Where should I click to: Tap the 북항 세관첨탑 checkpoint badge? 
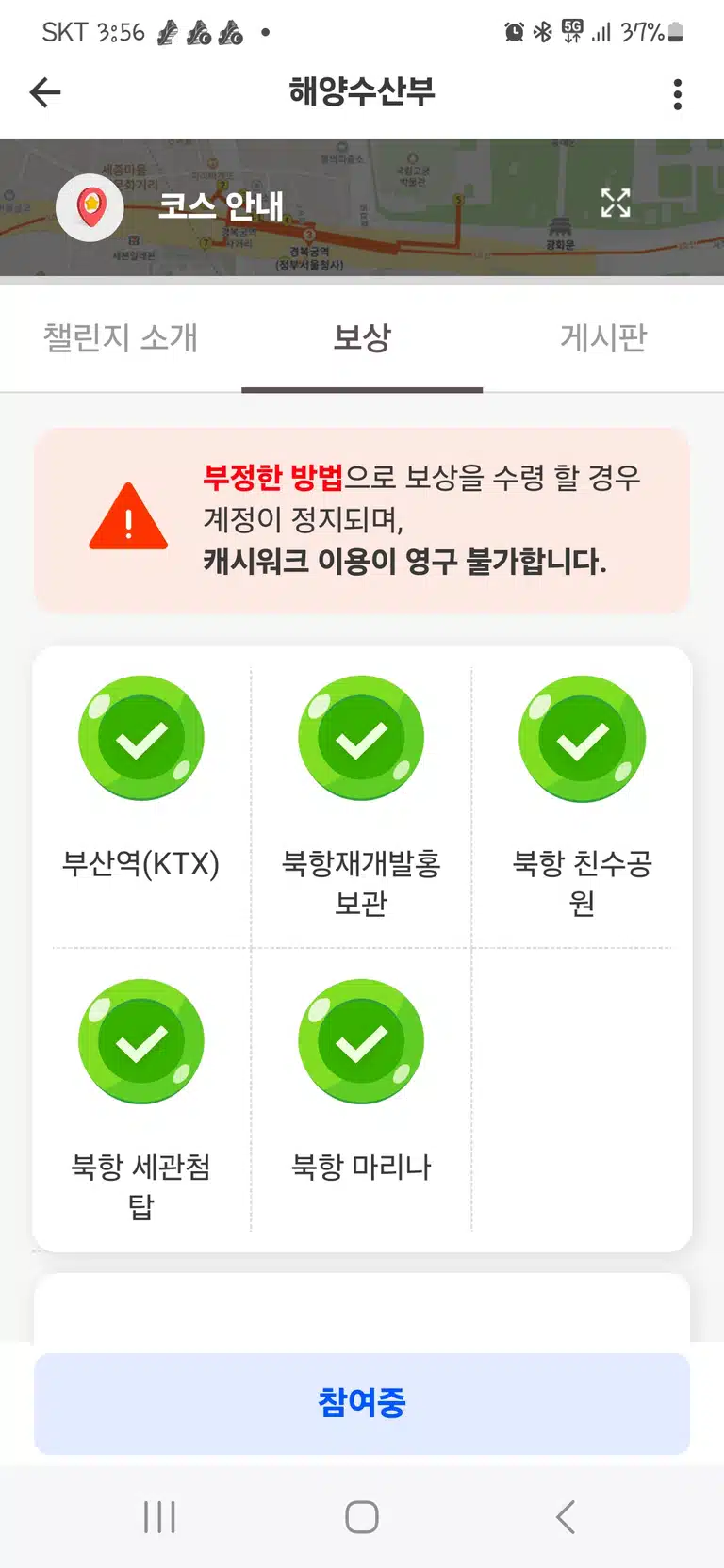(141, 1041)
